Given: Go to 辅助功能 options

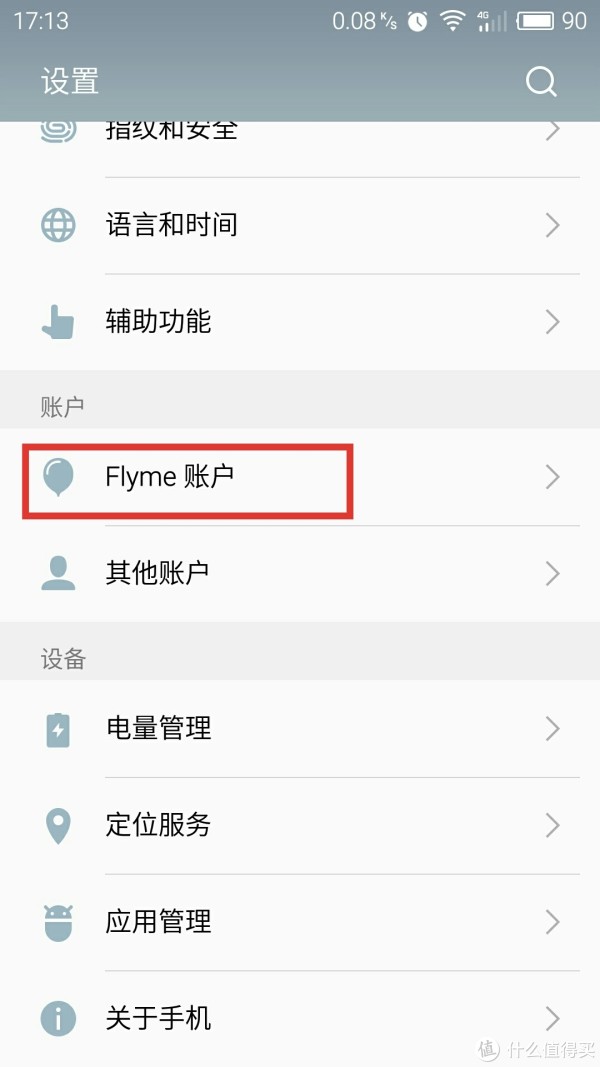Looking at the screenshot, I should click(300, 322).
